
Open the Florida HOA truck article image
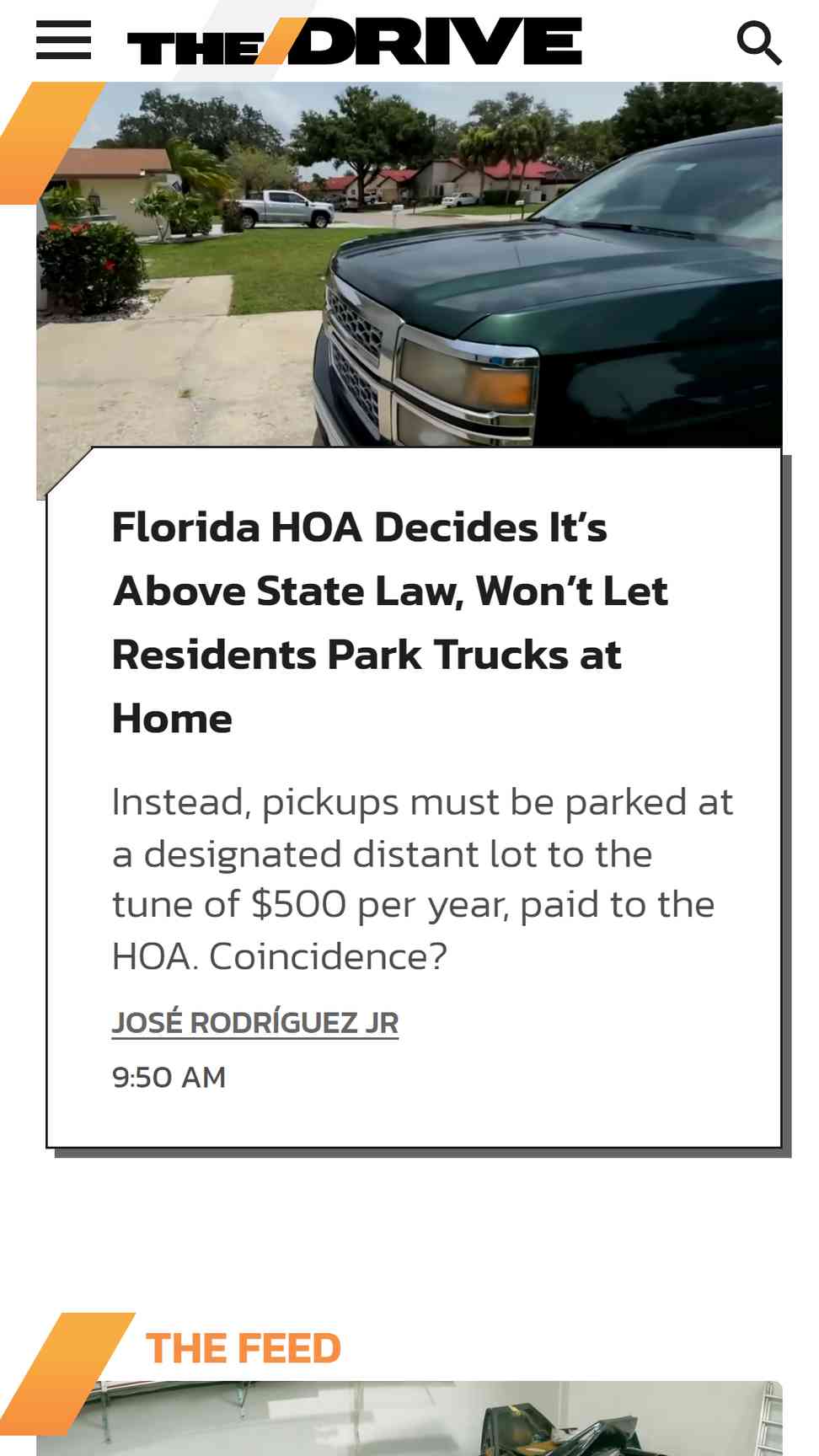pyautogui.click(x=409, y=265)
